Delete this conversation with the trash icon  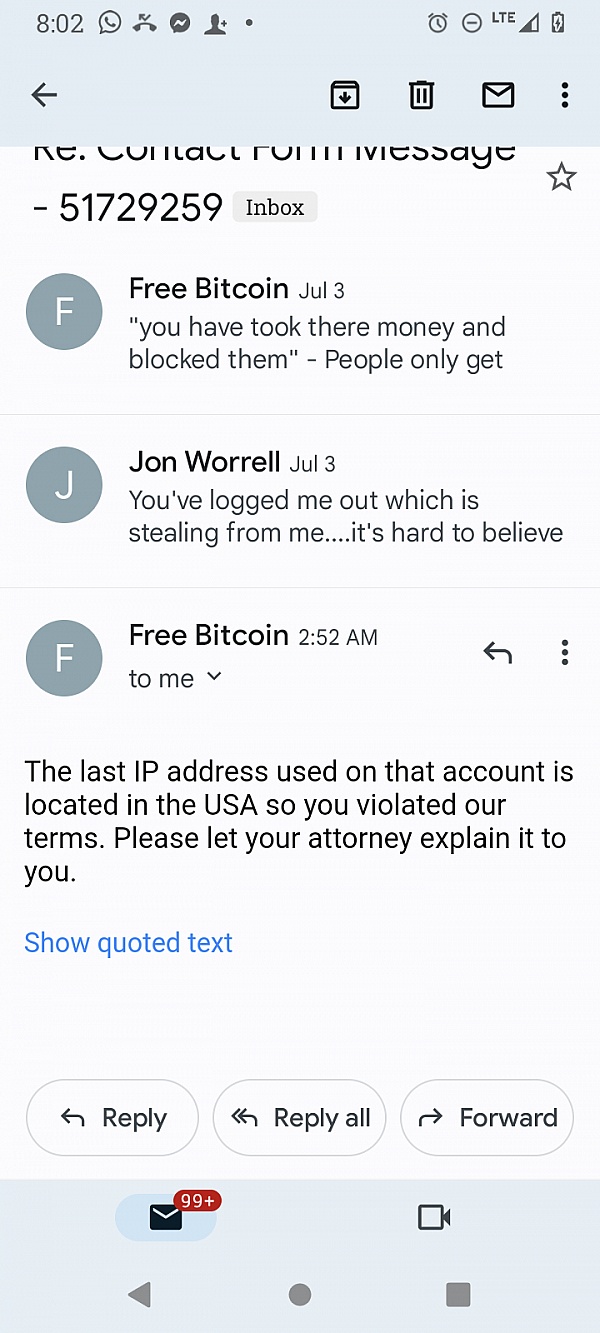pos(421,95)
